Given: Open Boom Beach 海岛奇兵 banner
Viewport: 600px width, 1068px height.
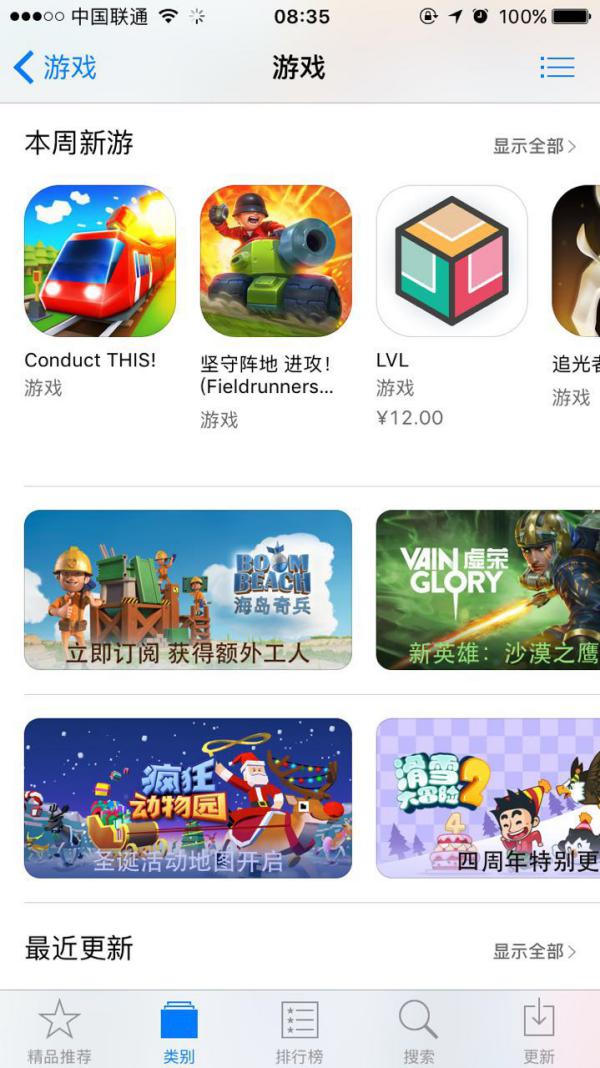Looking at the screenshot, I should coord(188,590).
